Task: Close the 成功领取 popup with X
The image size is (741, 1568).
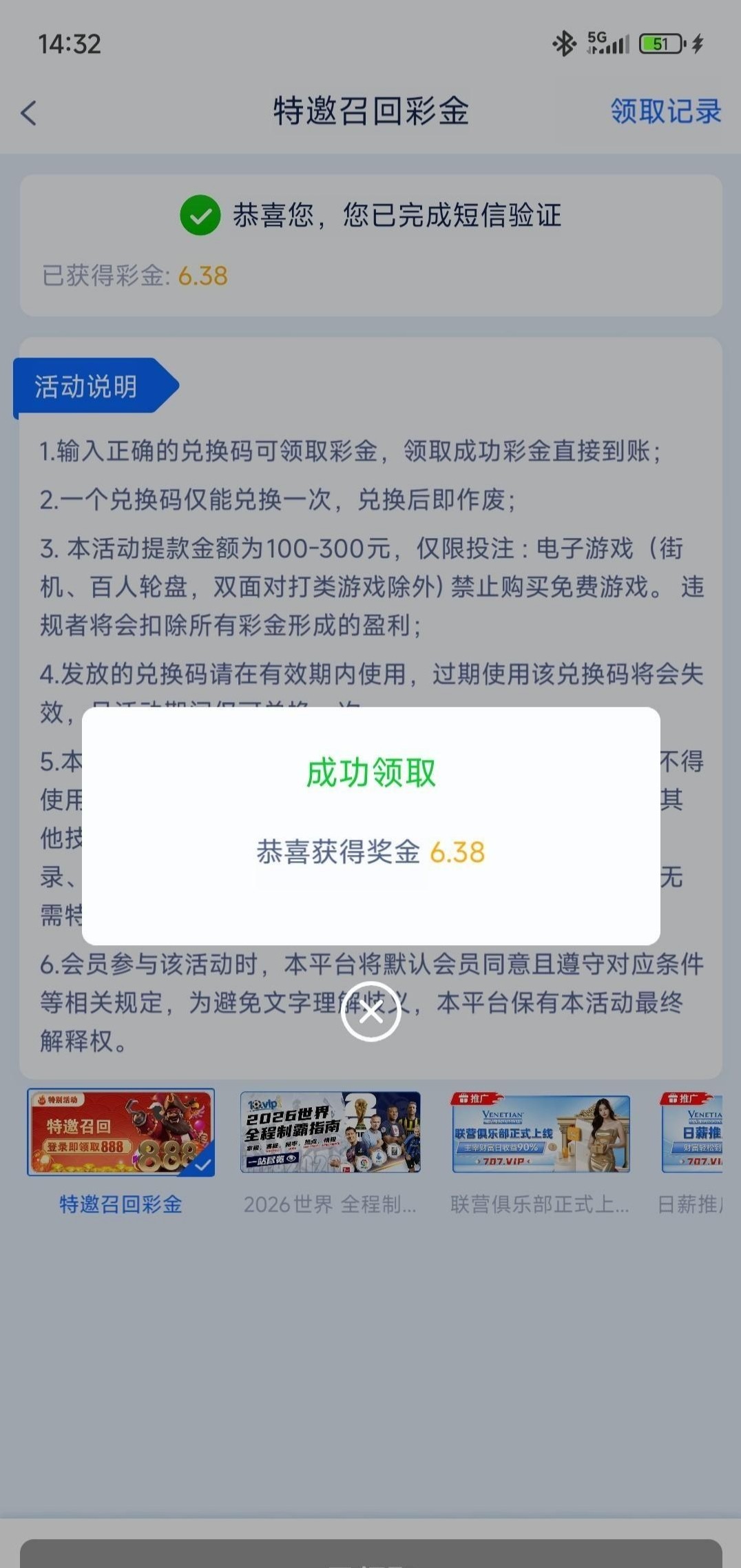Action: point(370,1011)
